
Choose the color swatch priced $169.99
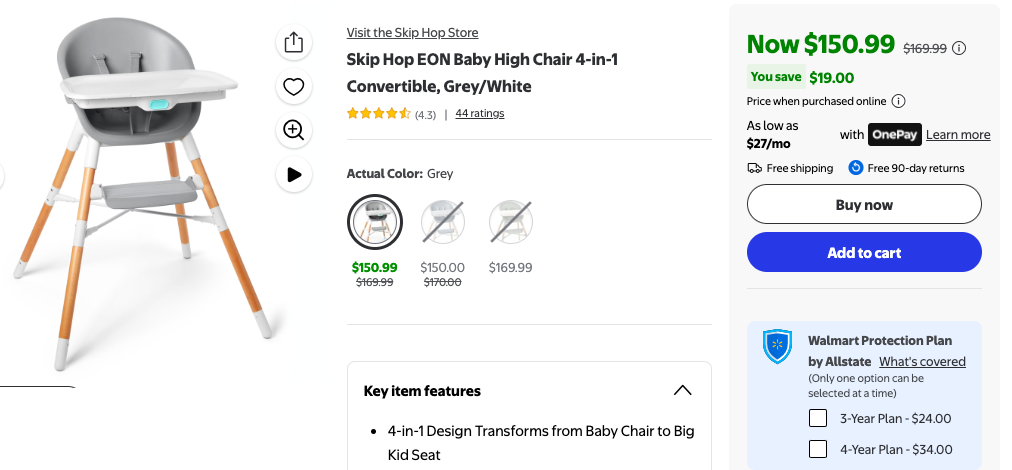pos(510,222)
